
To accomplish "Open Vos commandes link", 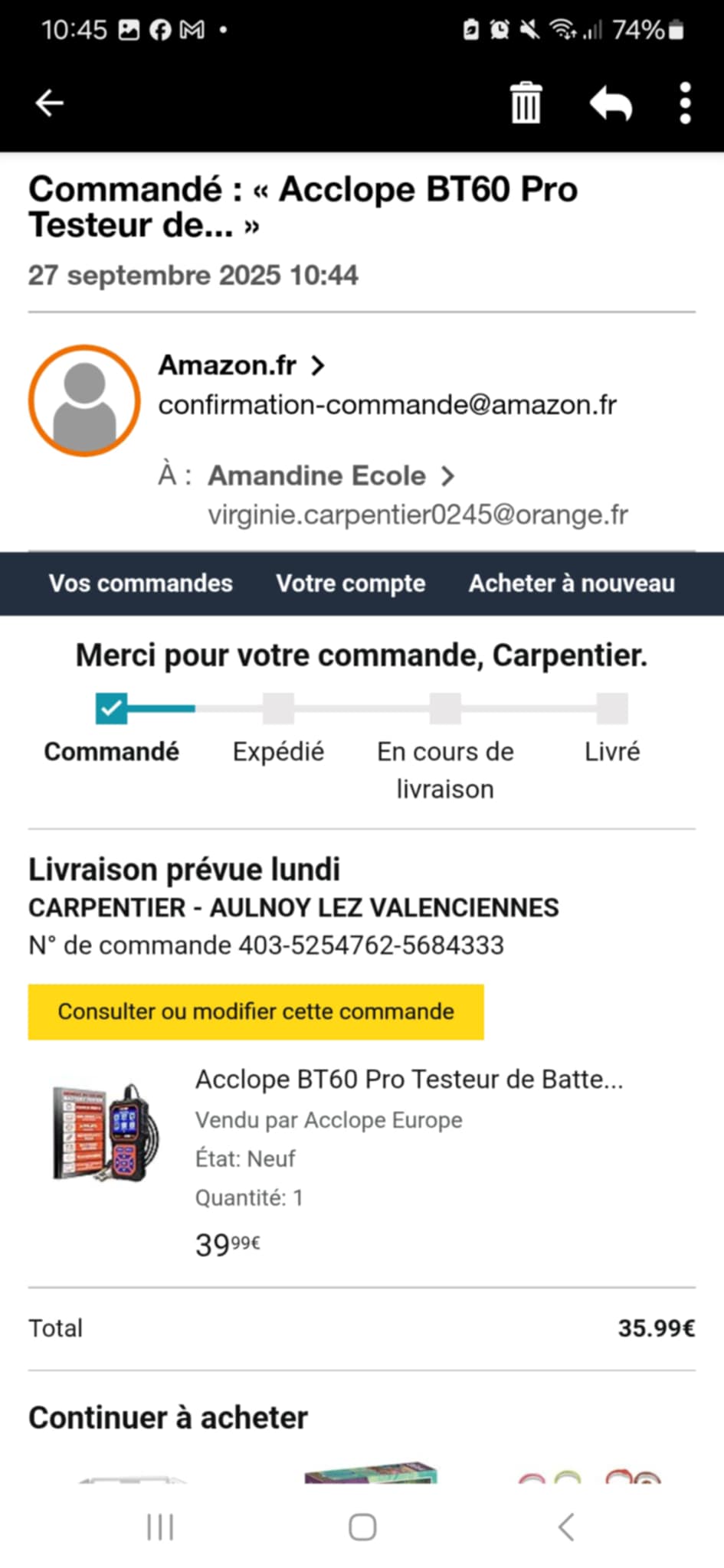I will (141, 583).
